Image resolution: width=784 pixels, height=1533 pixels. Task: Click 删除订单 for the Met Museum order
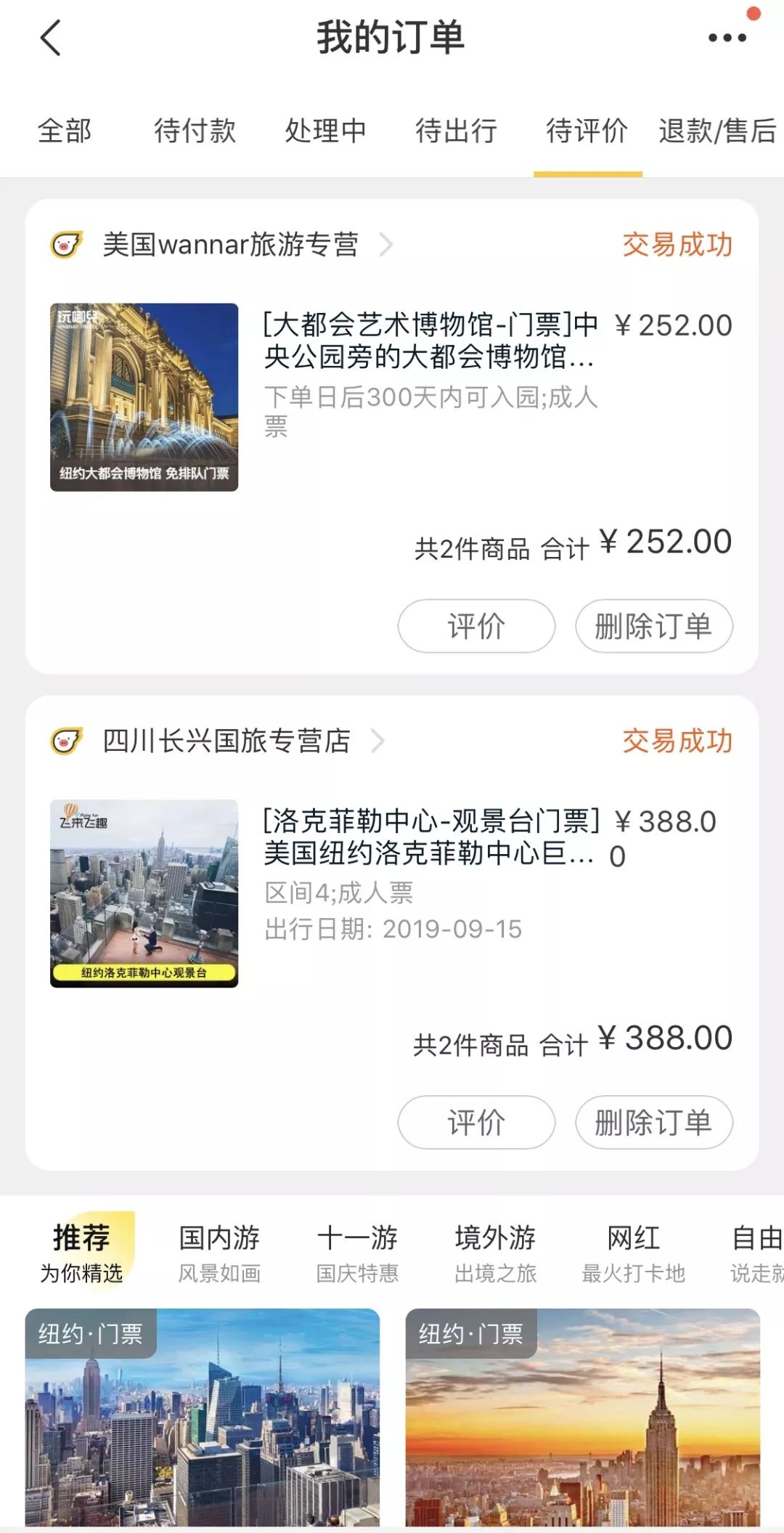[652, 625]
